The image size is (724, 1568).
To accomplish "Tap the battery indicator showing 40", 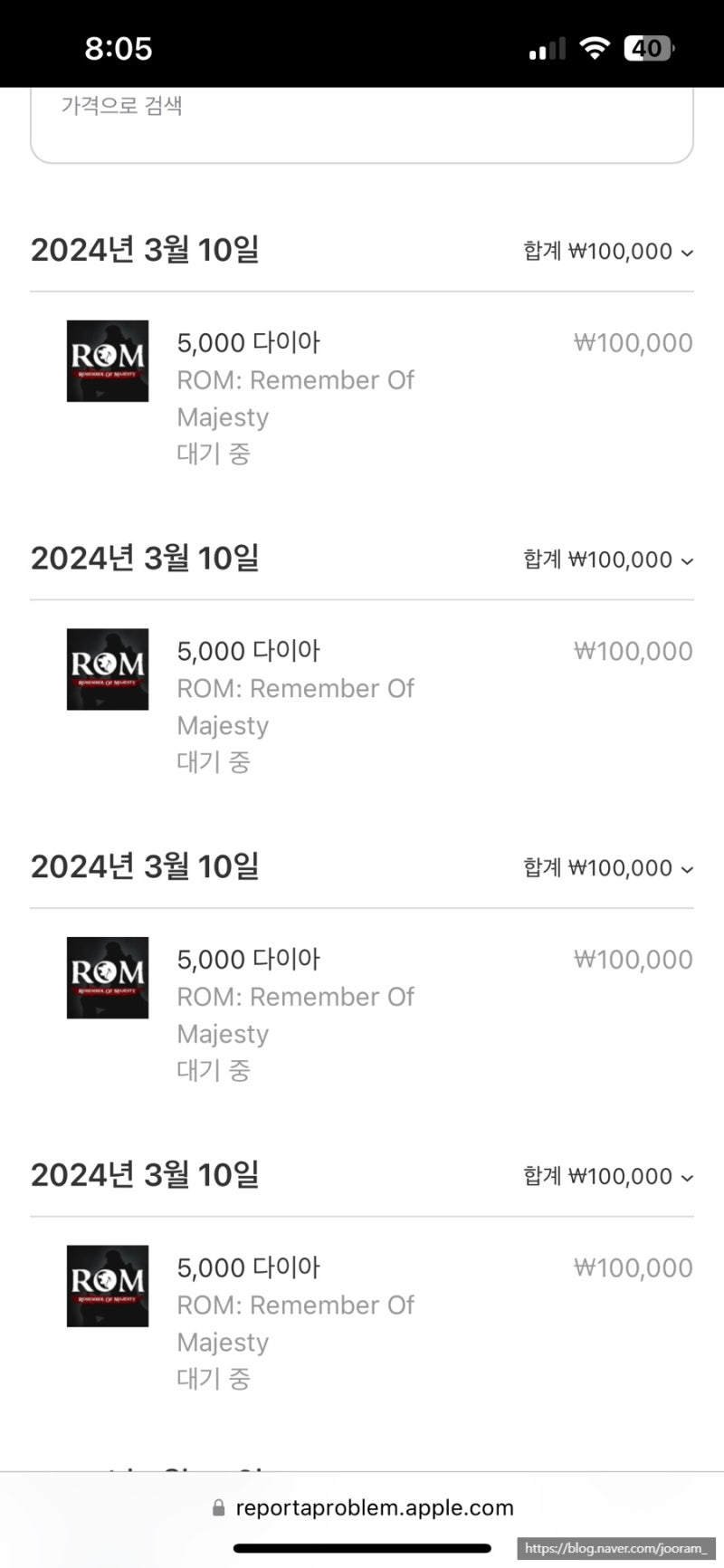I will tap(648, 47).
